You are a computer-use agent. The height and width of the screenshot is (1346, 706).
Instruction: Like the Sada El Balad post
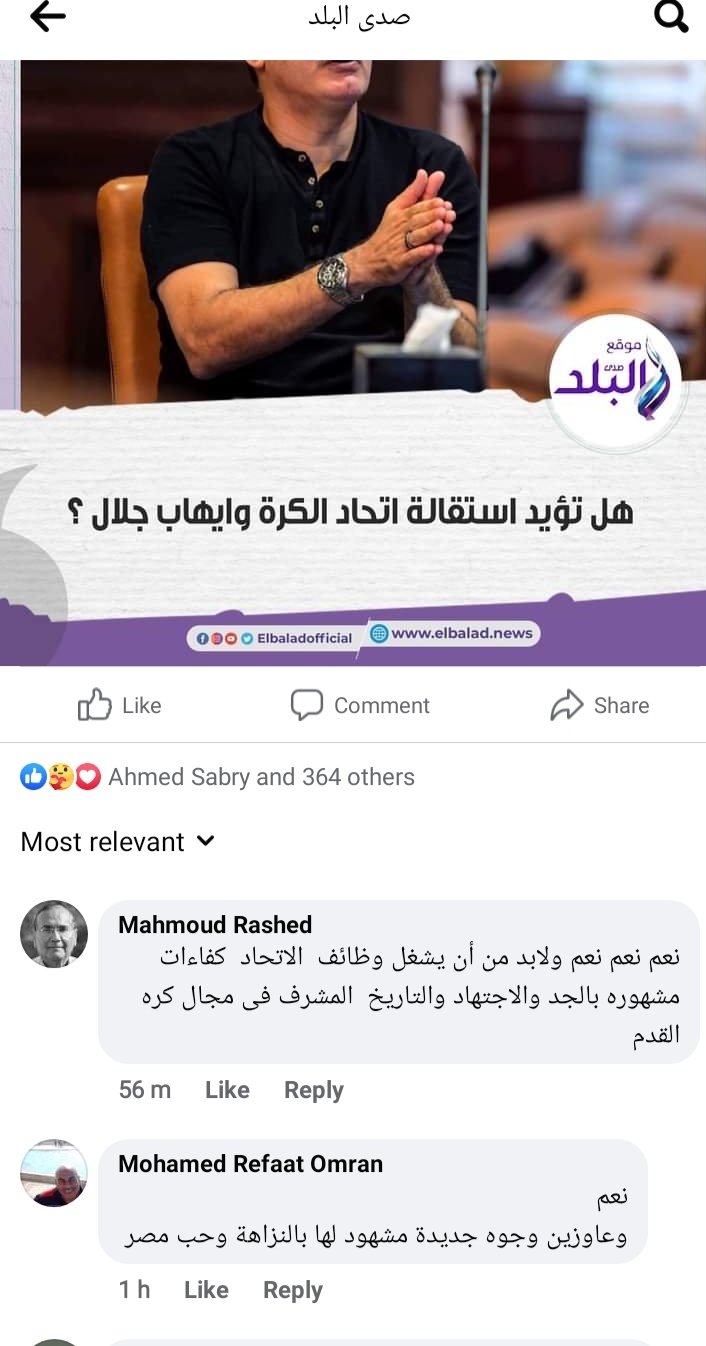[119, 705]
